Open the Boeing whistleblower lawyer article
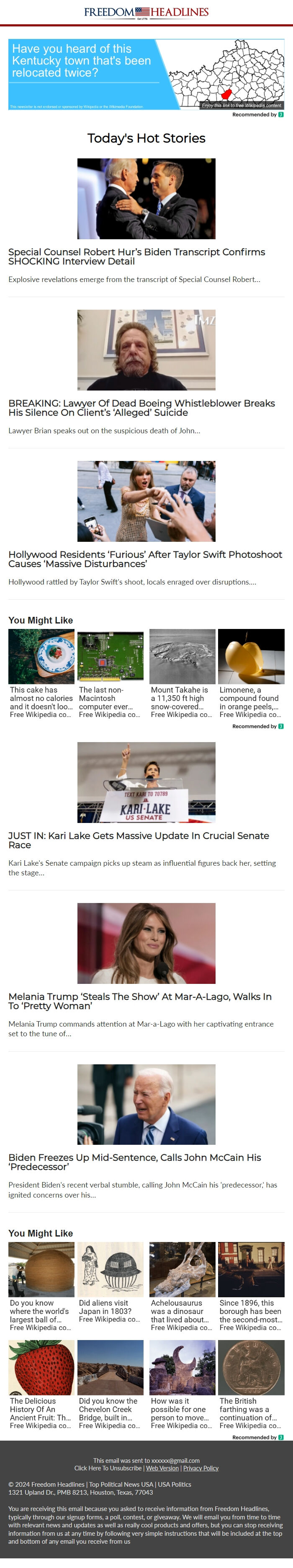293x1568 pixels. tap(141, 407)
